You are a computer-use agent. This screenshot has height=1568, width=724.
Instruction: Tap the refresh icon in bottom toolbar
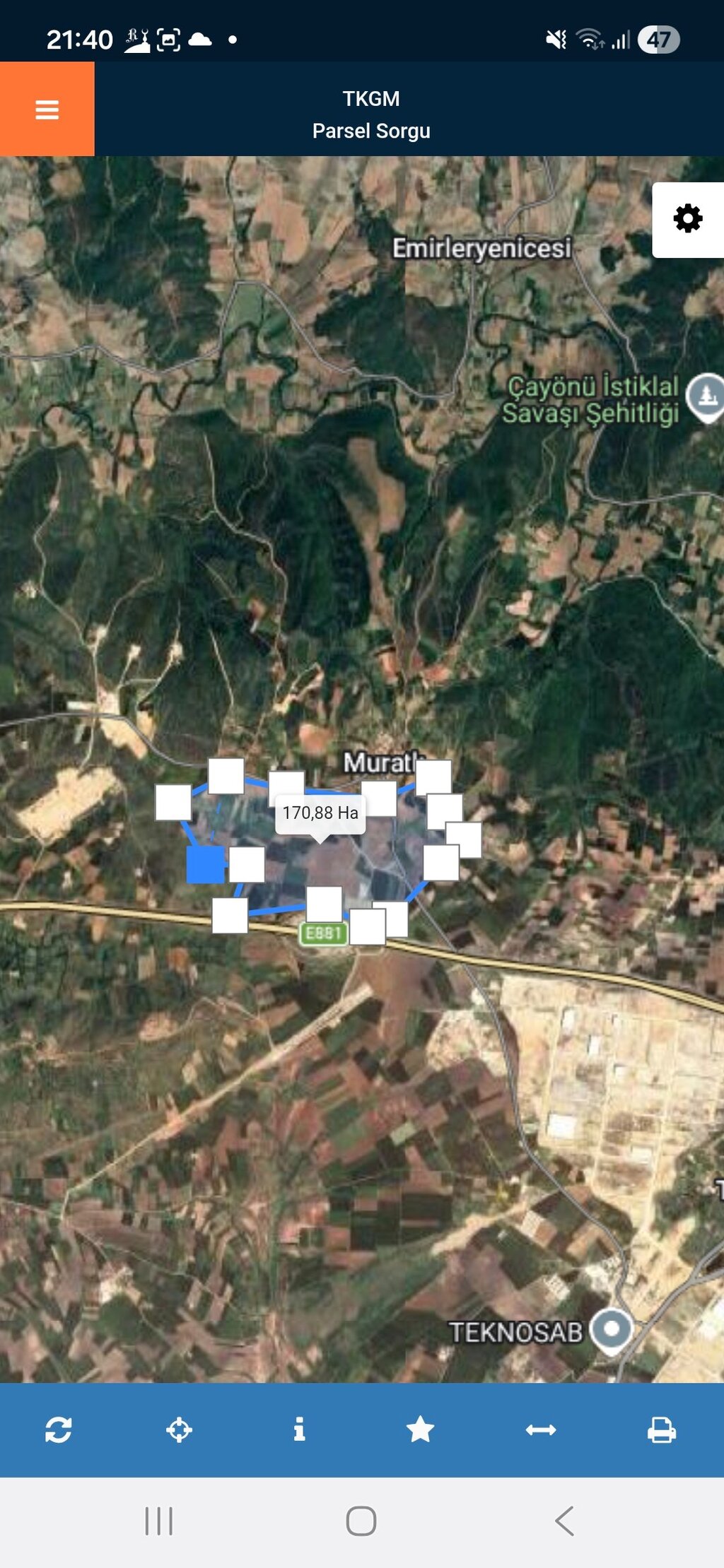[58, 1430]
